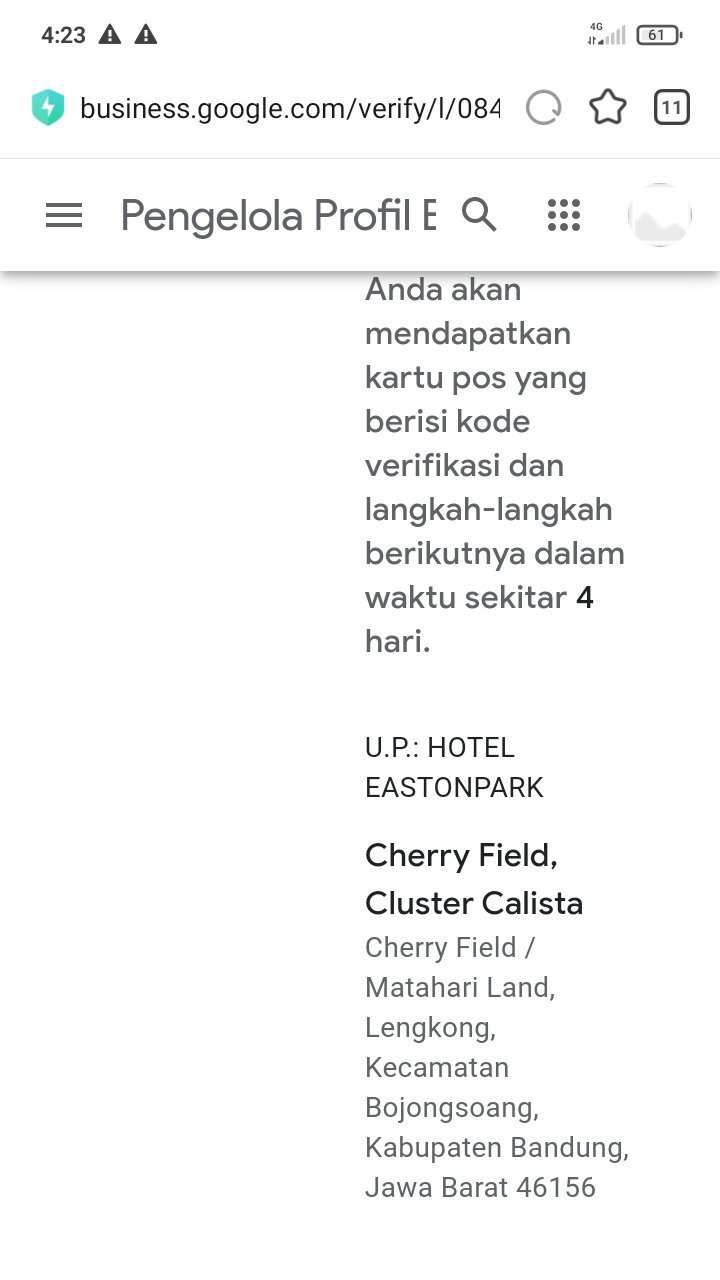The image size is (720, 1280).
Task: Open the account profile avatar
Action: [659, 215]
